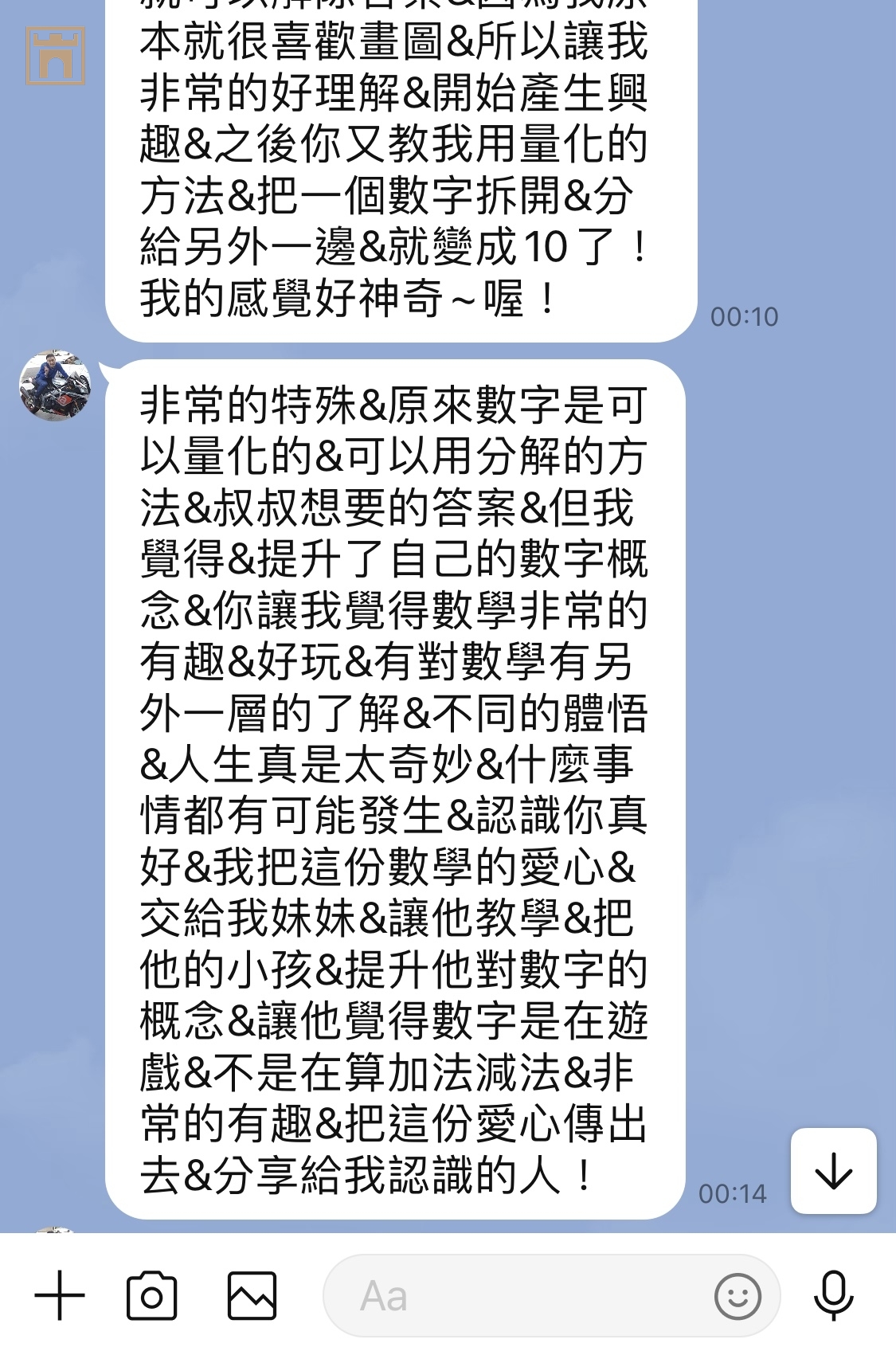
Task: Open the plus attachment menu
Action: (60, 1296)
